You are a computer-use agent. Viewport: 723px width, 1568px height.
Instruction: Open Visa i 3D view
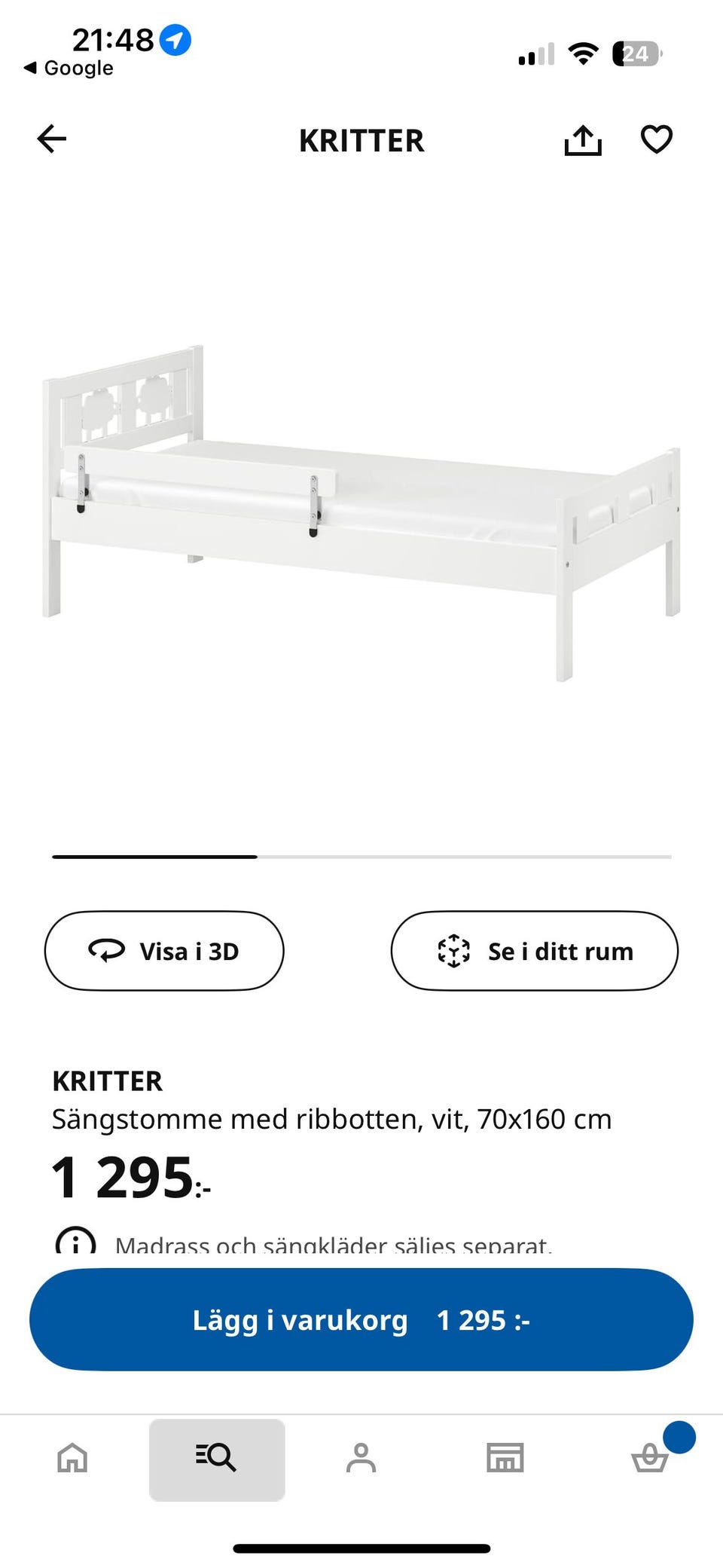(164, 951)
